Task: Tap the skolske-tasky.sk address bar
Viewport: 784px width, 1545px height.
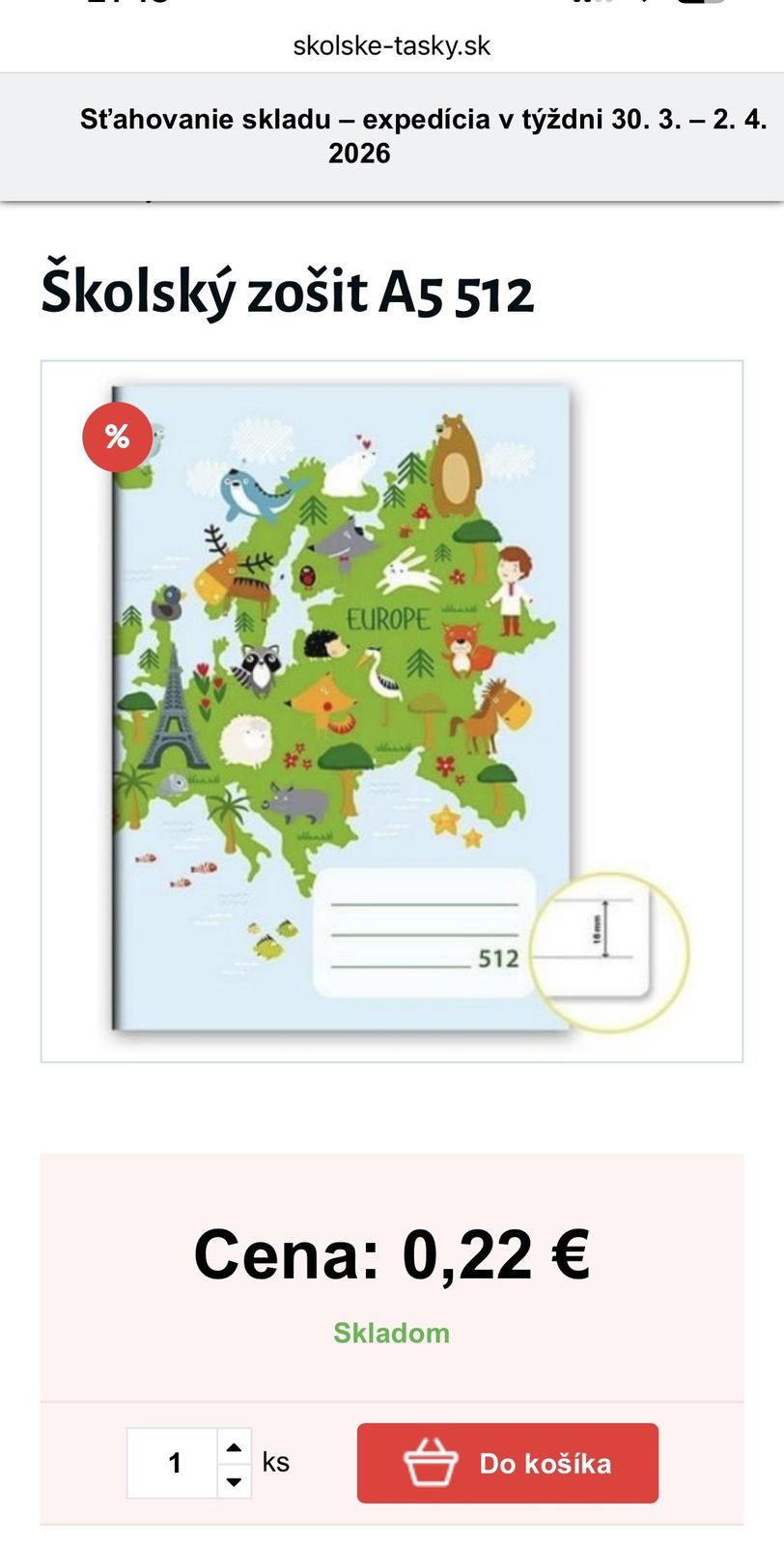Action: 391,45
